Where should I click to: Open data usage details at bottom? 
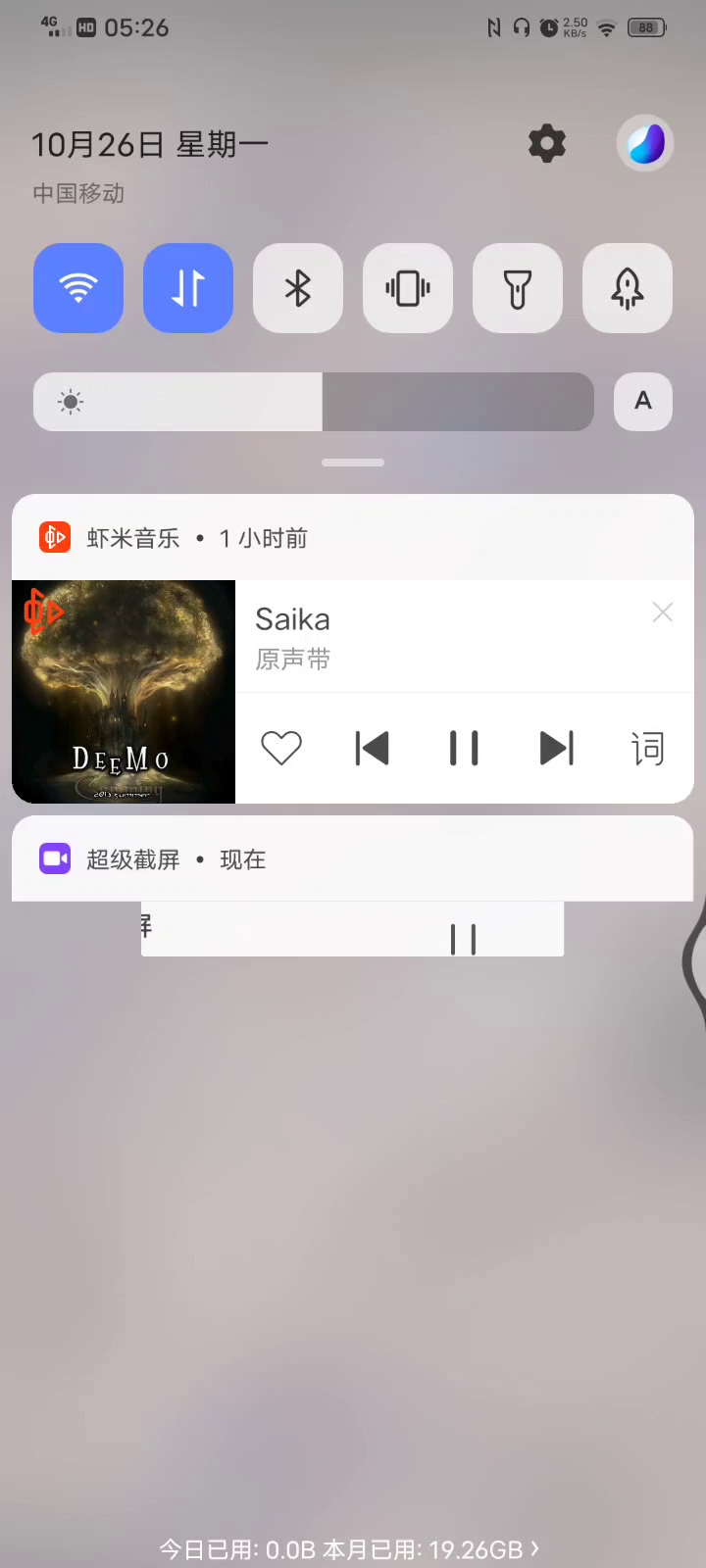tap(349, 1549)
